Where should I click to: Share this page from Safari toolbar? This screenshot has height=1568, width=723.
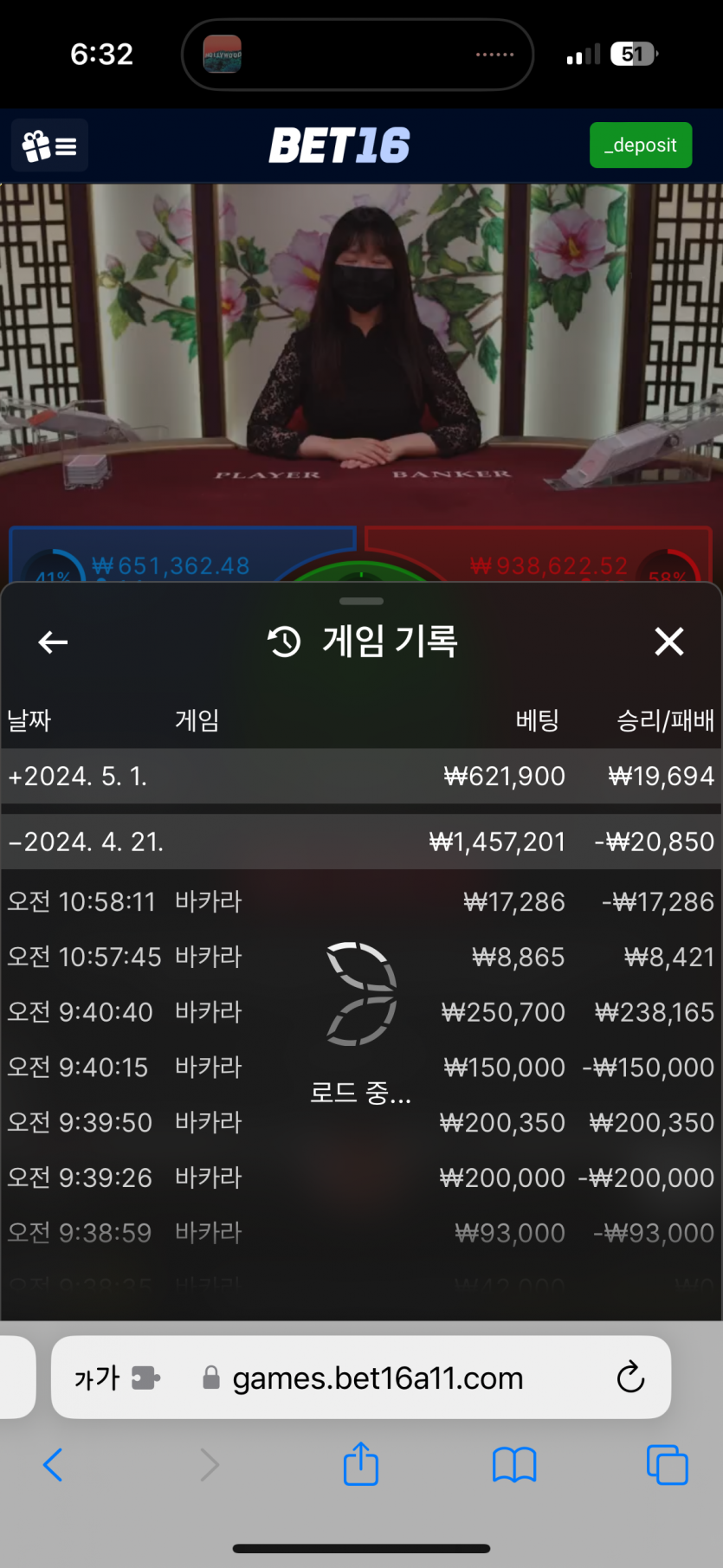[x=361, y=1465]
